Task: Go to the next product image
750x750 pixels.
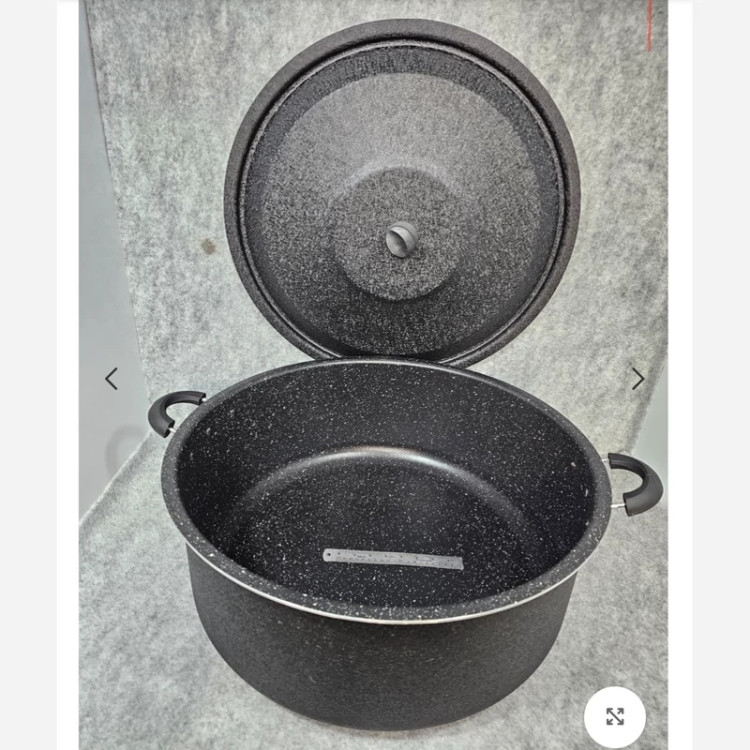Action: click(x=638, y=379)
